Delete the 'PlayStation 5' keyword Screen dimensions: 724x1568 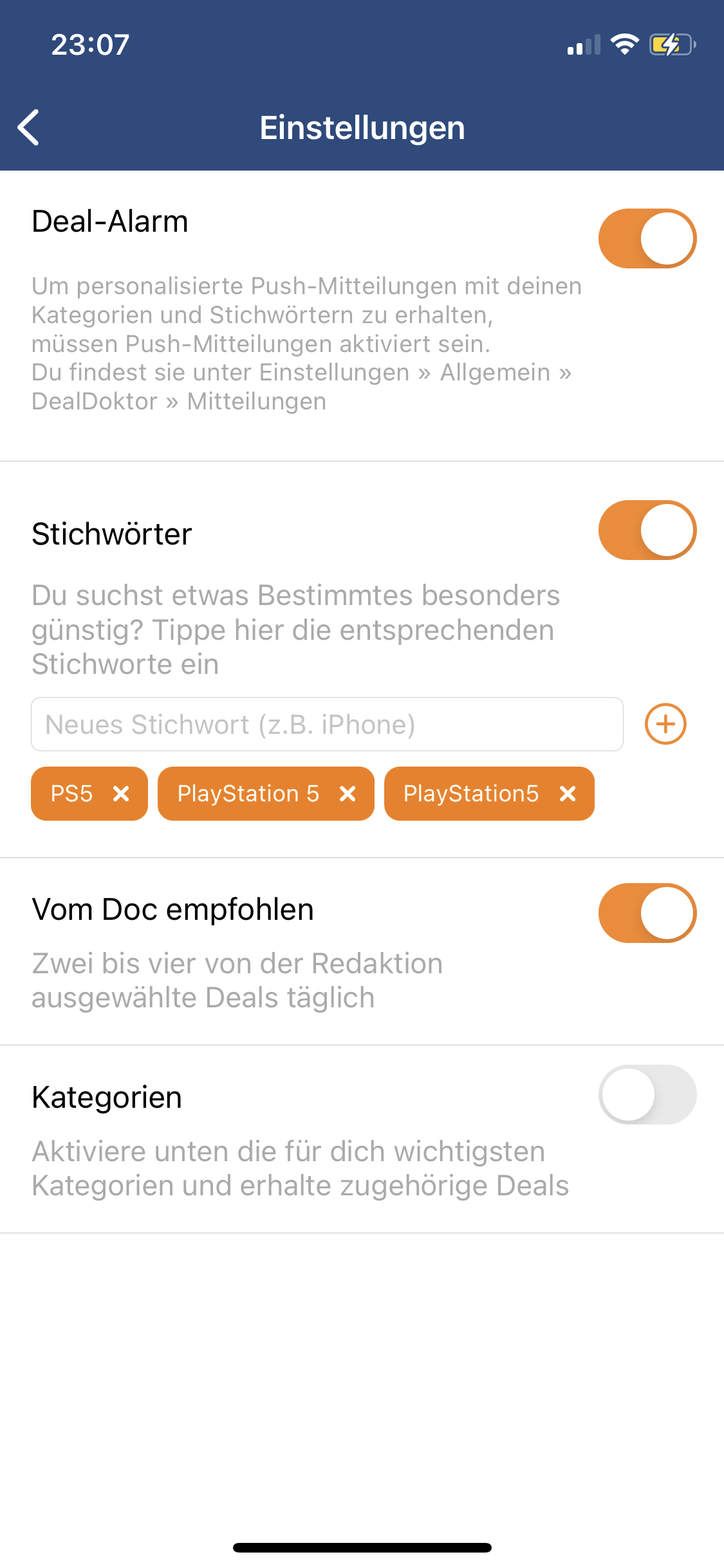pos(348,794)
